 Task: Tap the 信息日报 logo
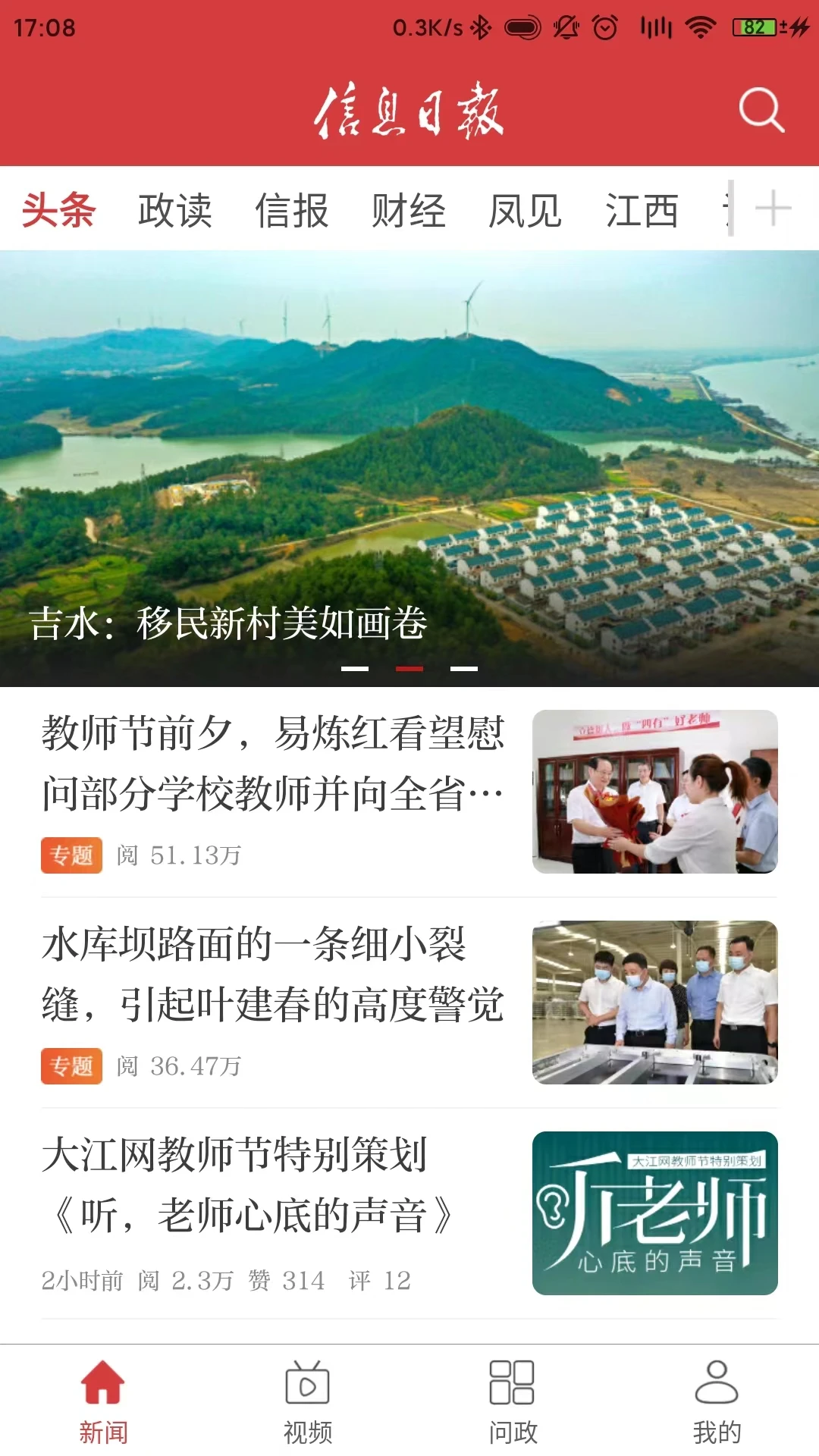pyautogui.click(x=409, y=111)
